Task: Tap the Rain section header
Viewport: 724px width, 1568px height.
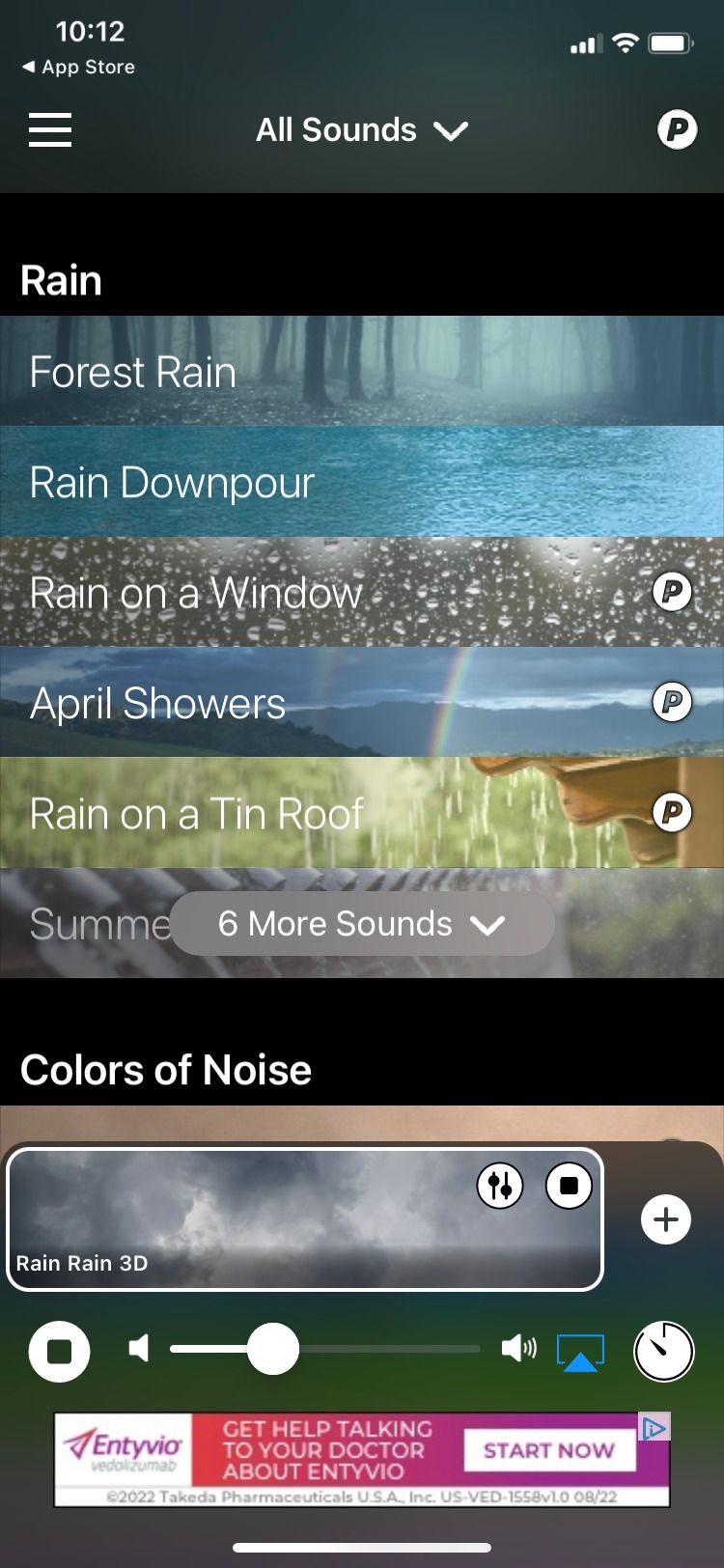Action: [61, 279]
